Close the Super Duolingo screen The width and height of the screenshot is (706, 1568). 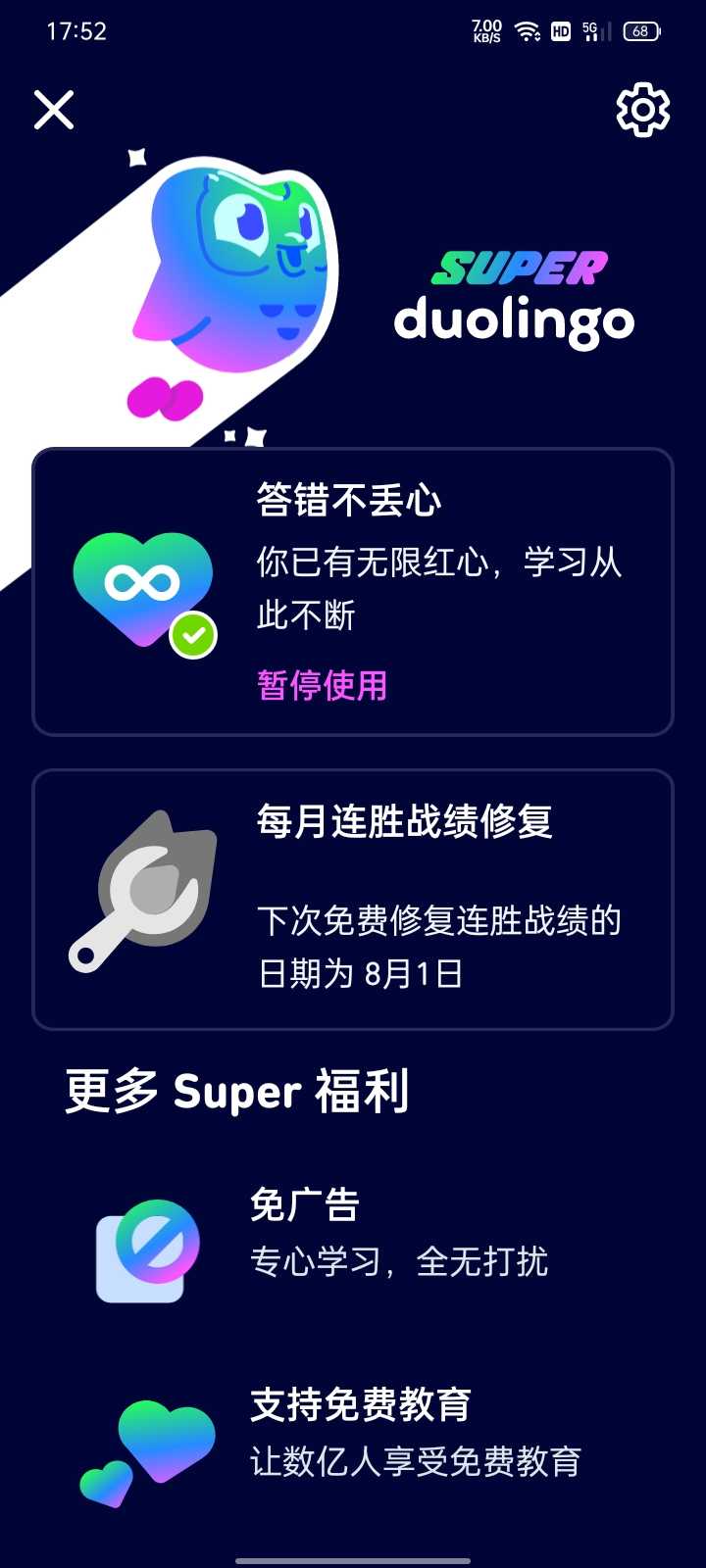coord(54,110)
